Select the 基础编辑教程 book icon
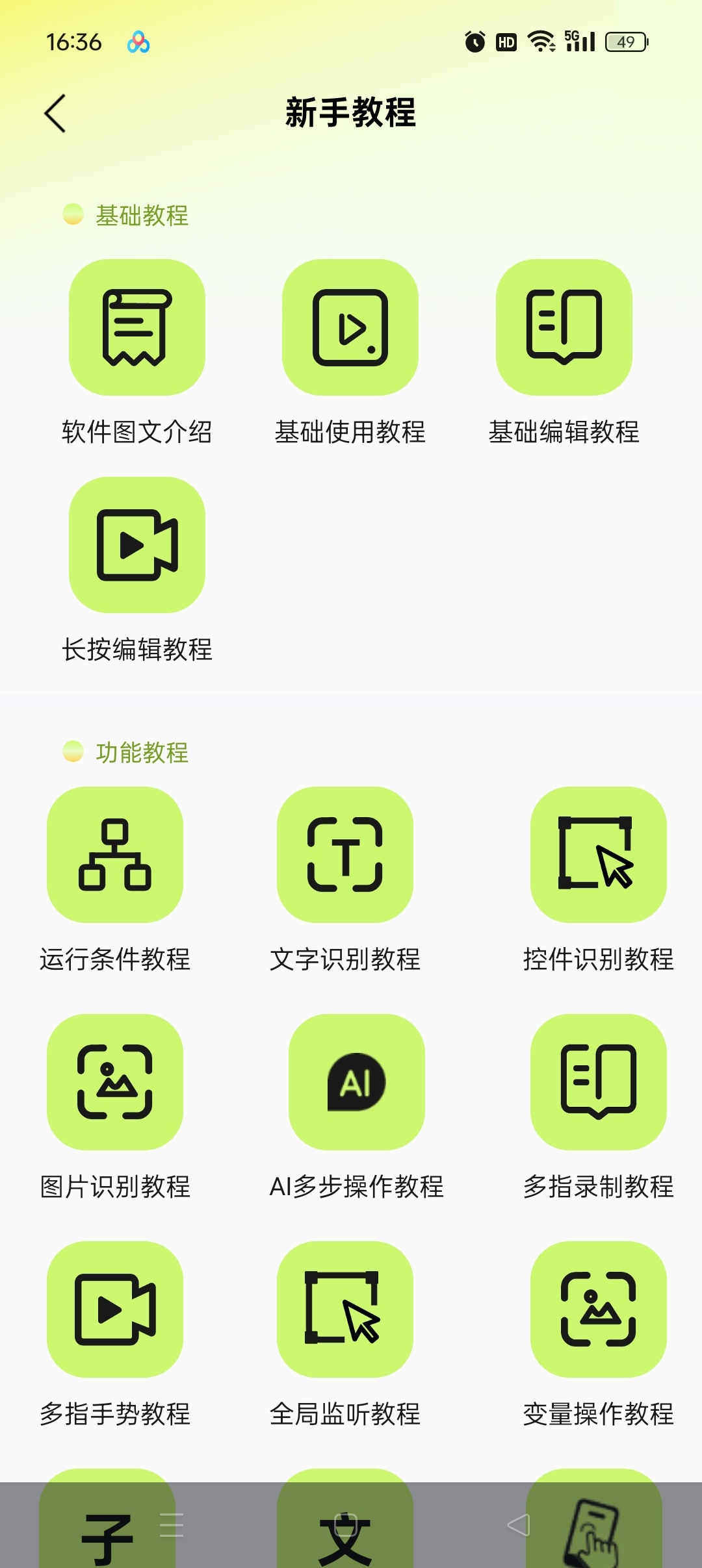Image resolution: width=702 pixels, height=1568 pixels. (x=564, y=330)
